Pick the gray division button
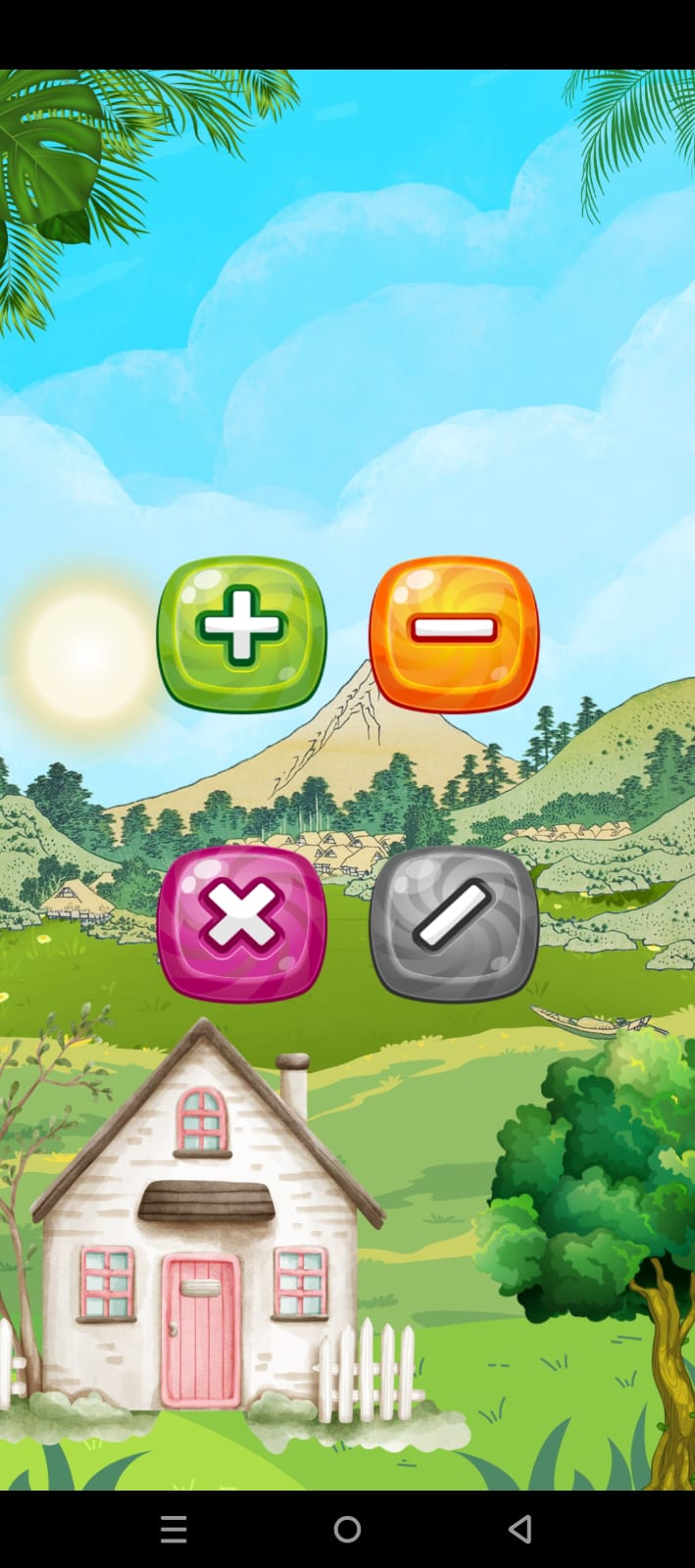Screen dimensions: 695x1568 (453, 923)
